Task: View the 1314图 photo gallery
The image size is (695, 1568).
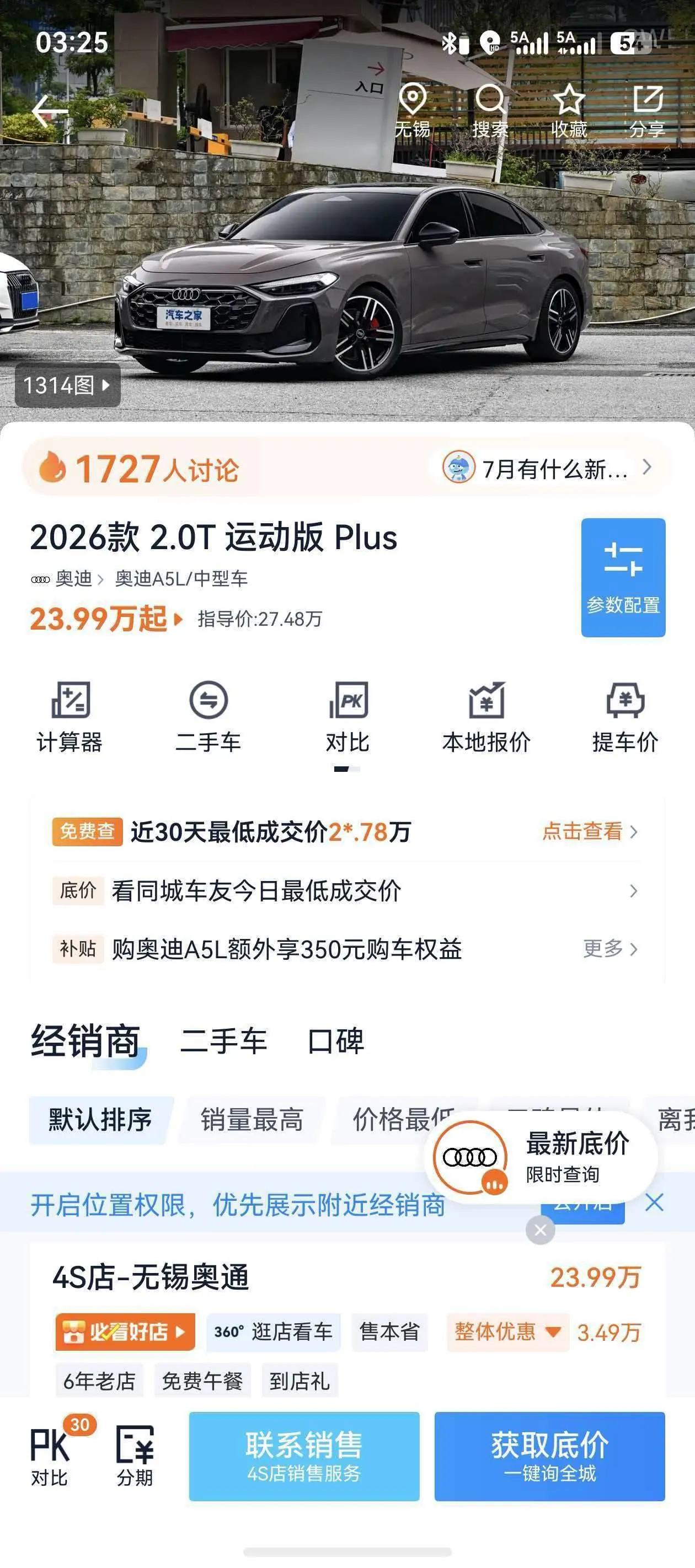Action: coord(68,385)
